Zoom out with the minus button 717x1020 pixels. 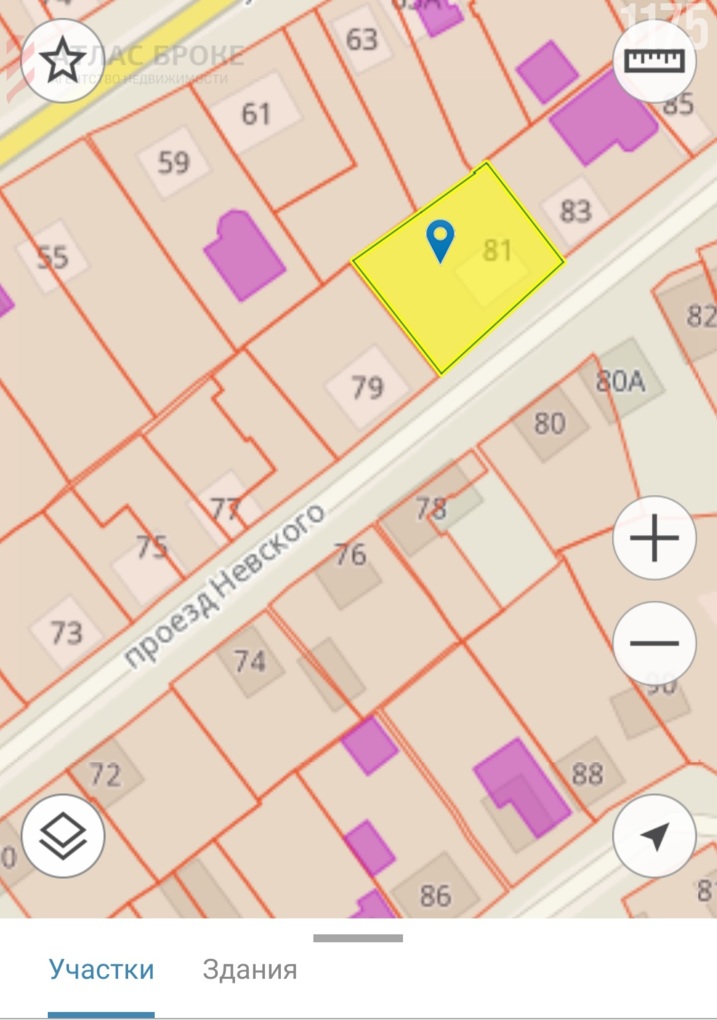pyautogui.click(x=654, y=643)
